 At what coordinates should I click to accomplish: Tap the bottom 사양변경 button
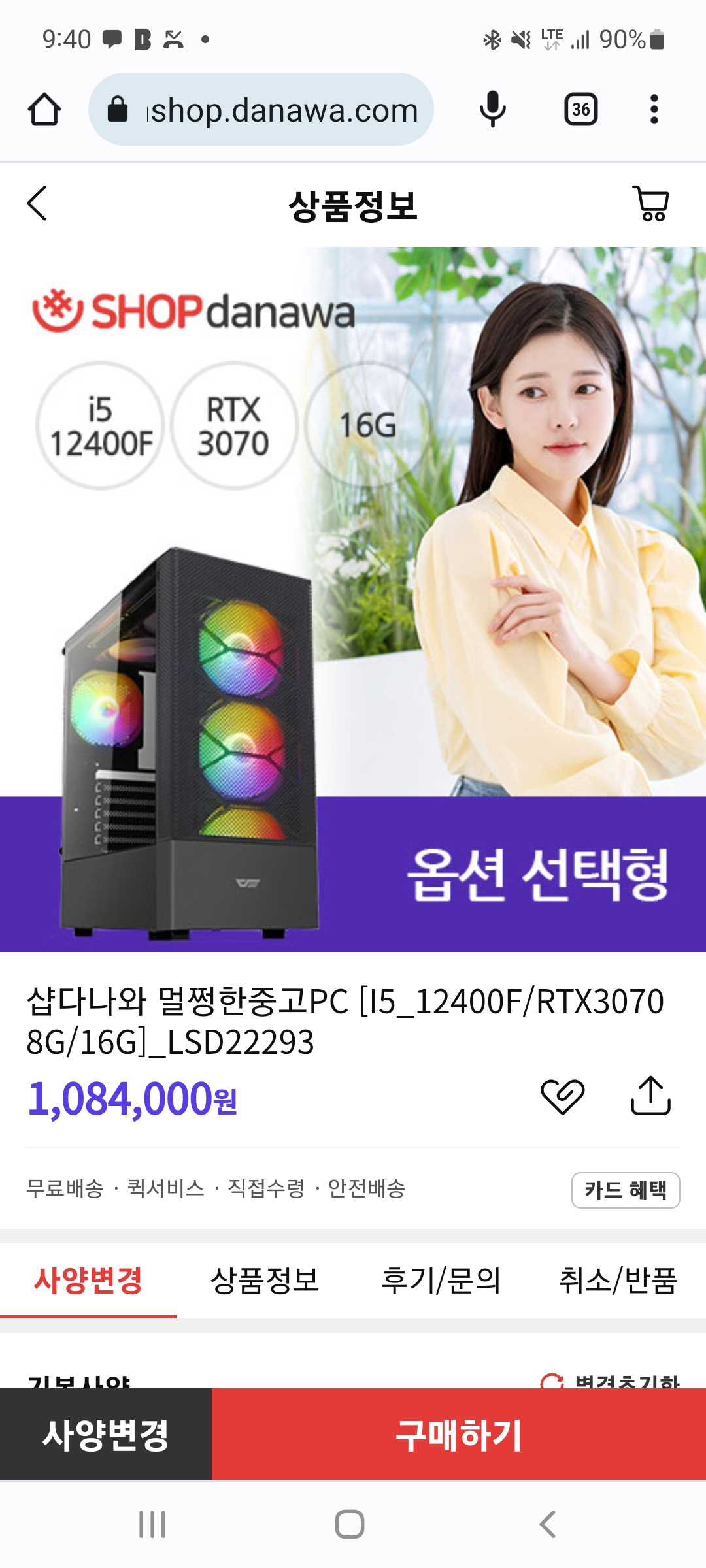[106, 1434]
